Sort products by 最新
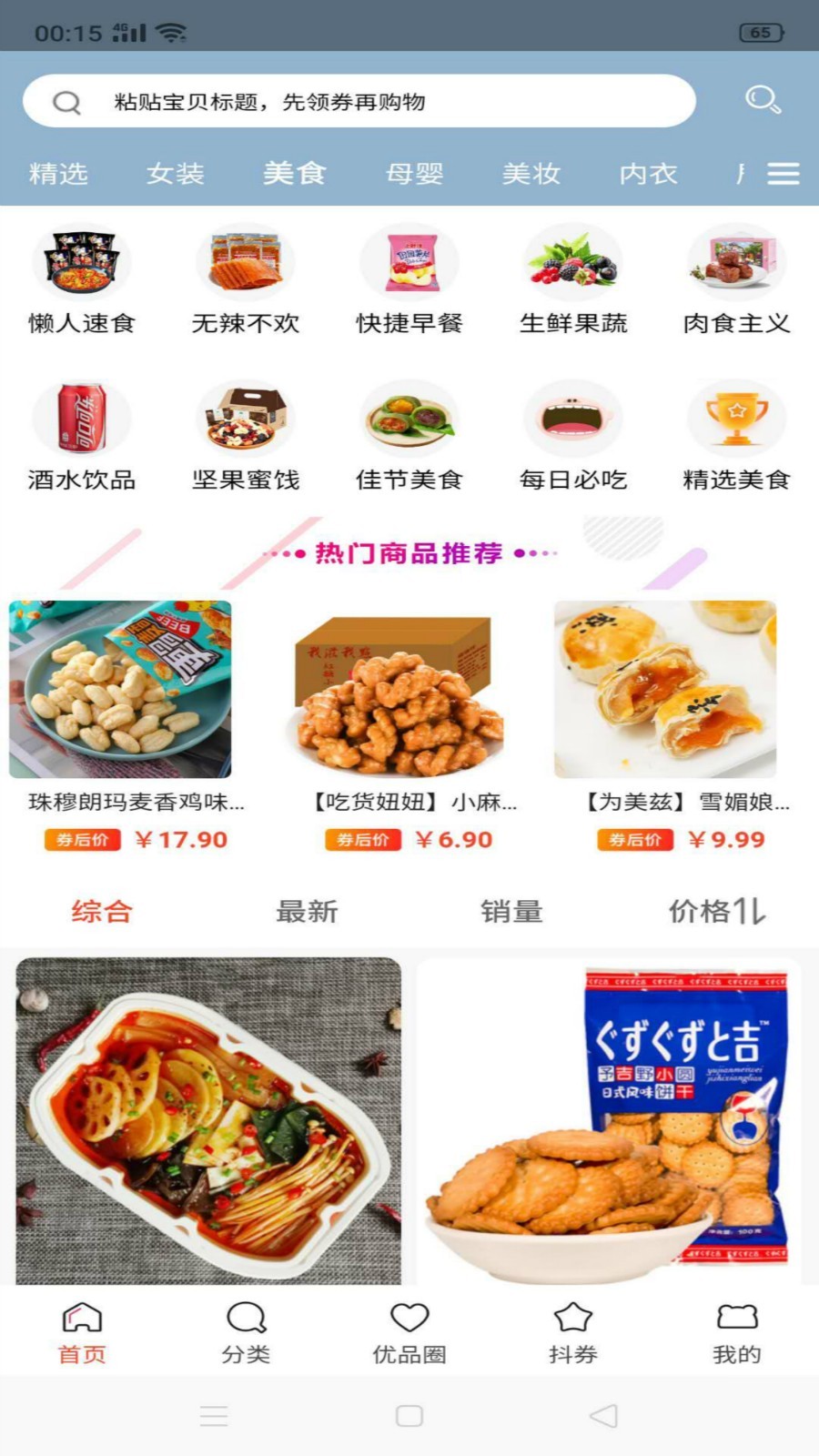 tap(307, 911)
